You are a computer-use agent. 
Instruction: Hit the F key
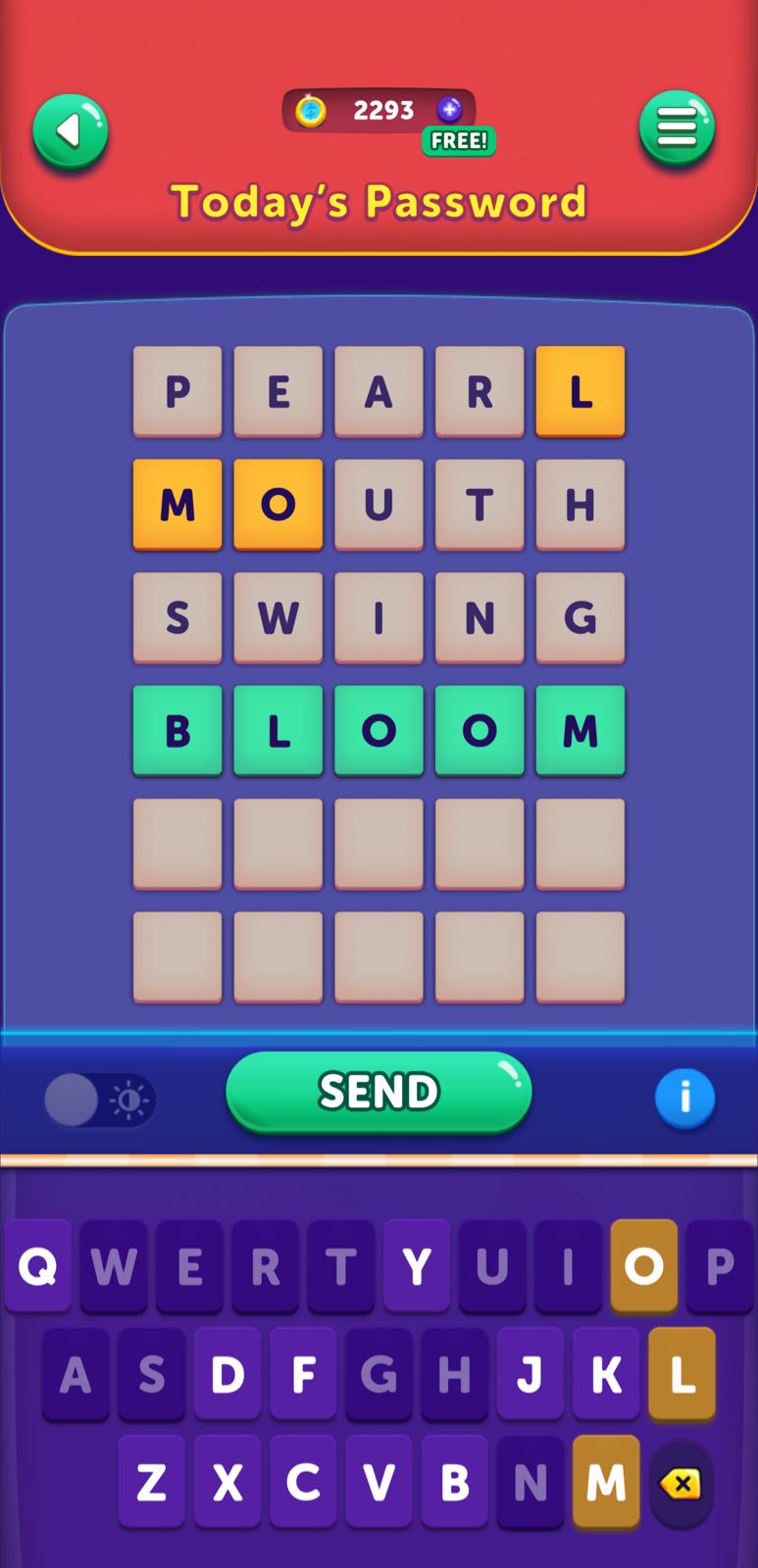tap(303, 1375)
